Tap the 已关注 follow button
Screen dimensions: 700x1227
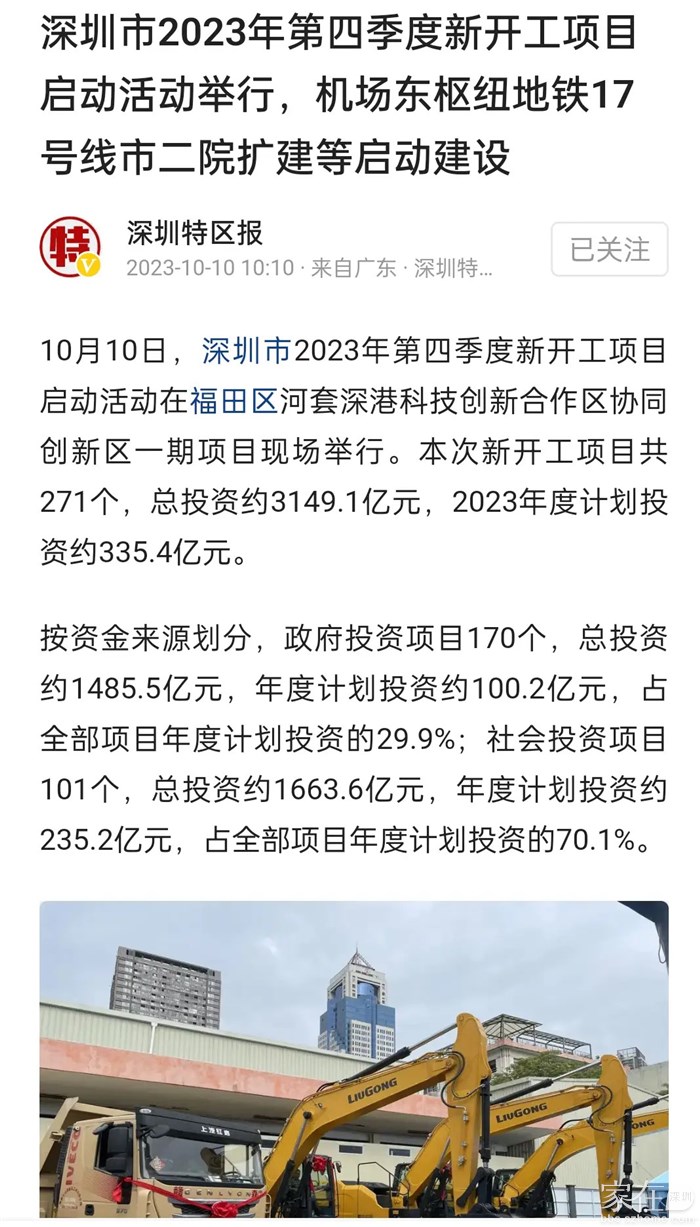coord(609,249)
